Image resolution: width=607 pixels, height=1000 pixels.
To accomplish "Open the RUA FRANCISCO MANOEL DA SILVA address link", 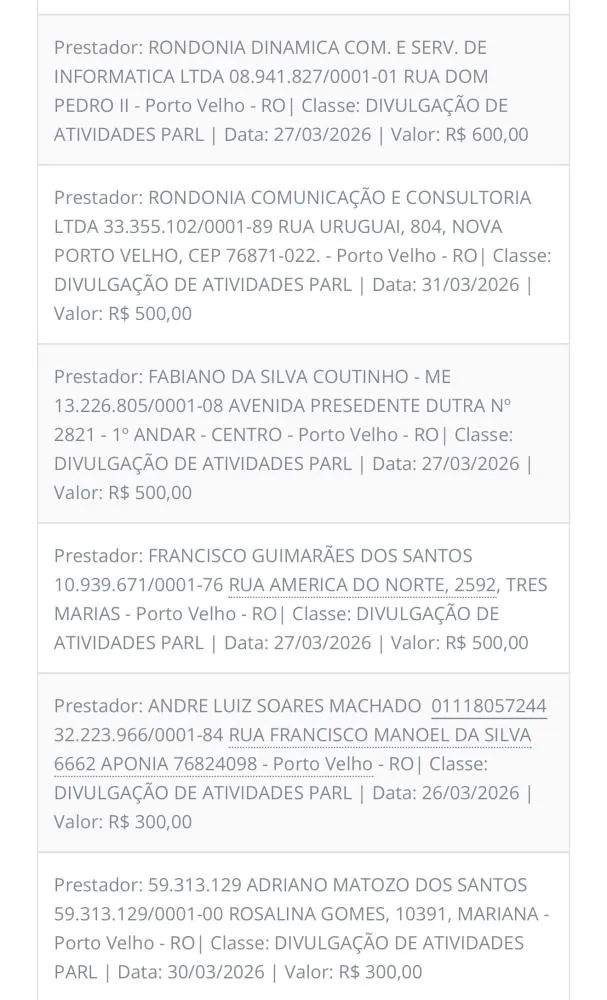I will point(380,735).
